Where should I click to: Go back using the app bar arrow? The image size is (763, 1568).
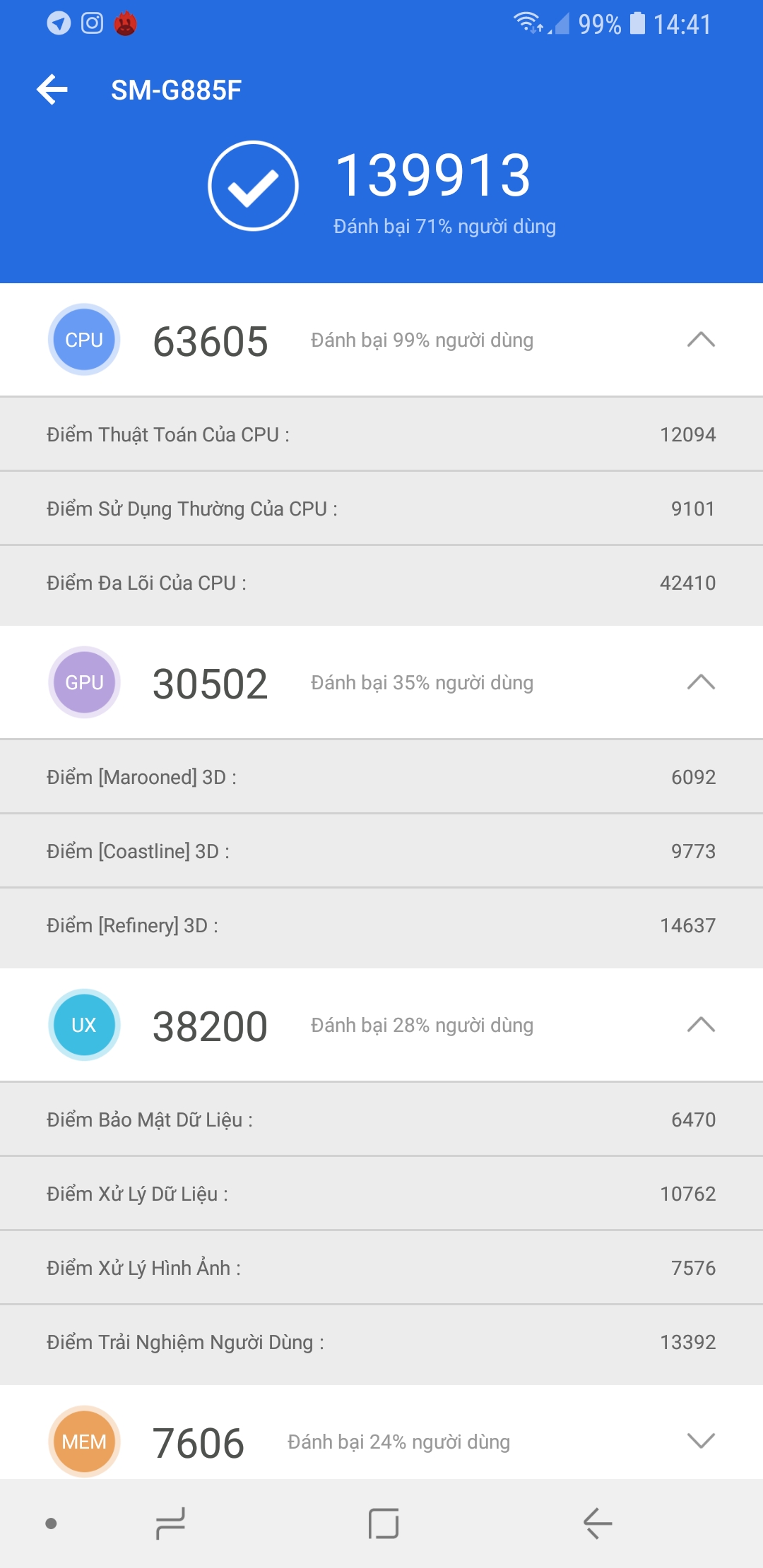tap(52, 90)
